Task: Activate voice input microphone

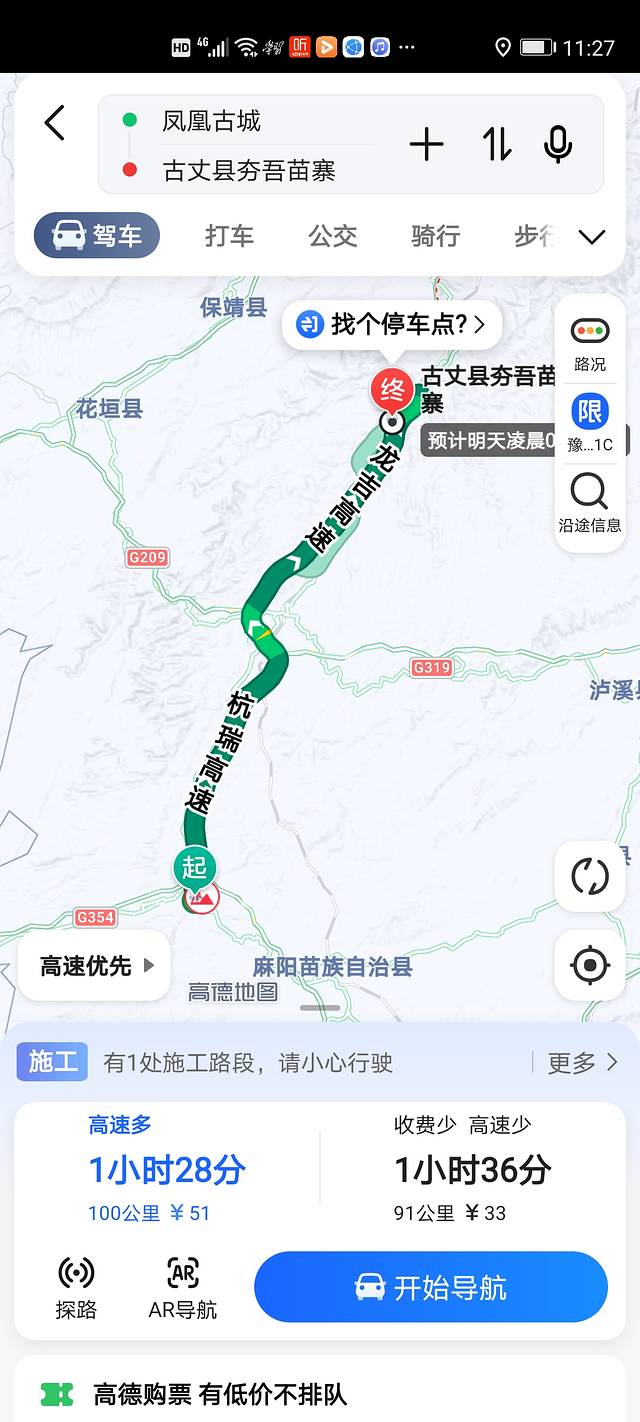Action: pyautogui.click(x=558, y=145)
